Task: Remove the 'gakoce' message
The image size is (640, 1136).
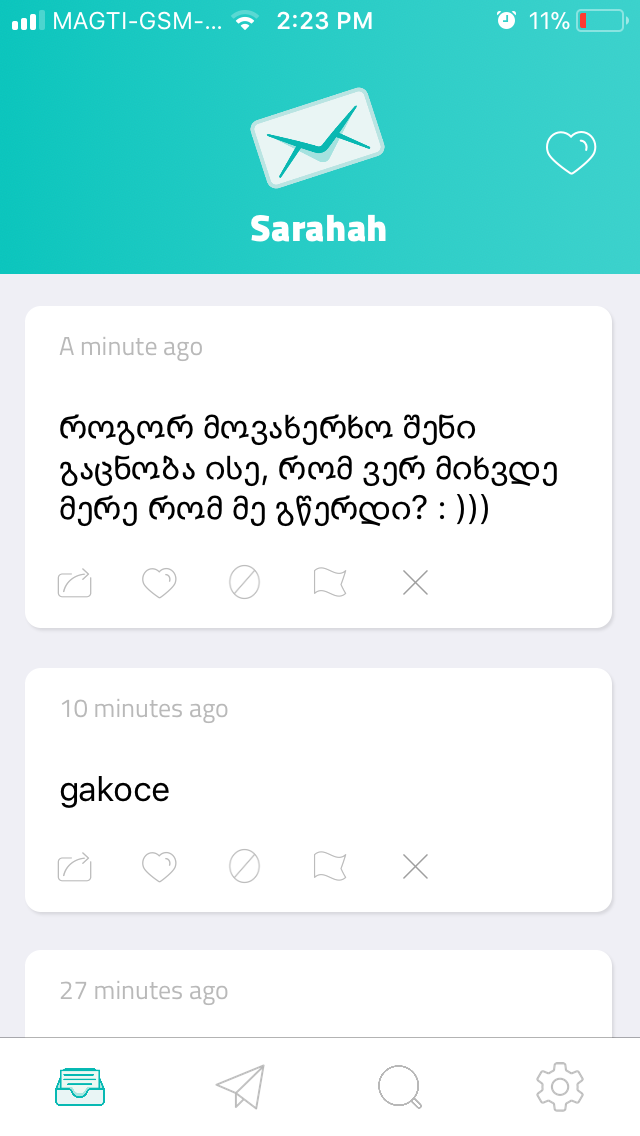Action: click(415, 865)
